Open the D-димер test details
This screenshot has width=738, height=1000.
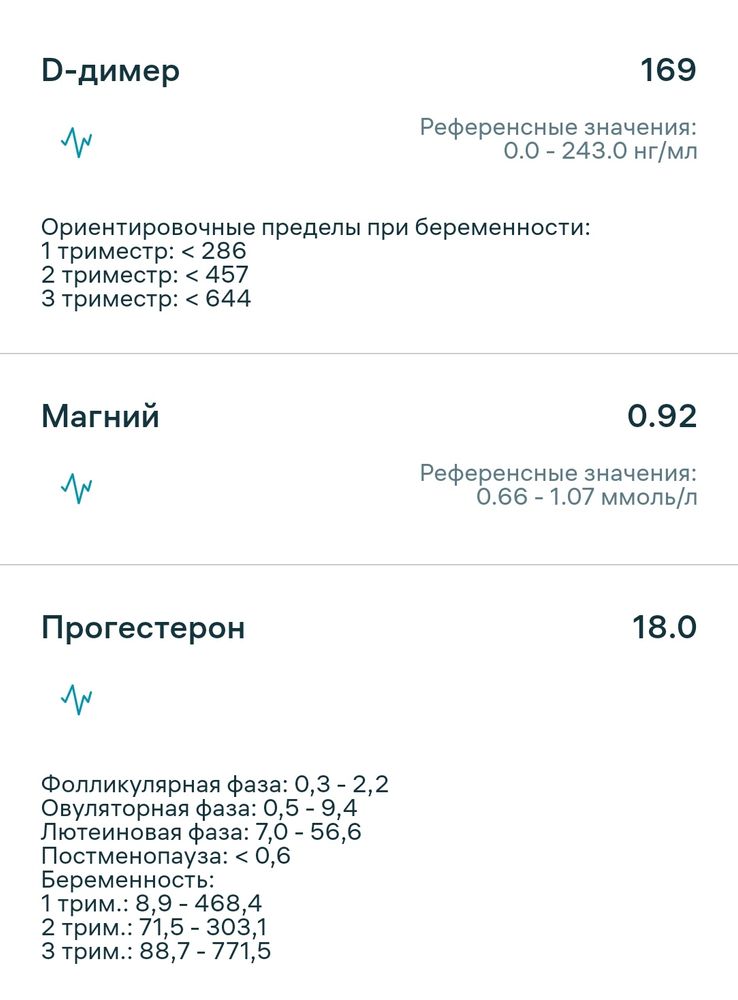(x=110, y=70)
